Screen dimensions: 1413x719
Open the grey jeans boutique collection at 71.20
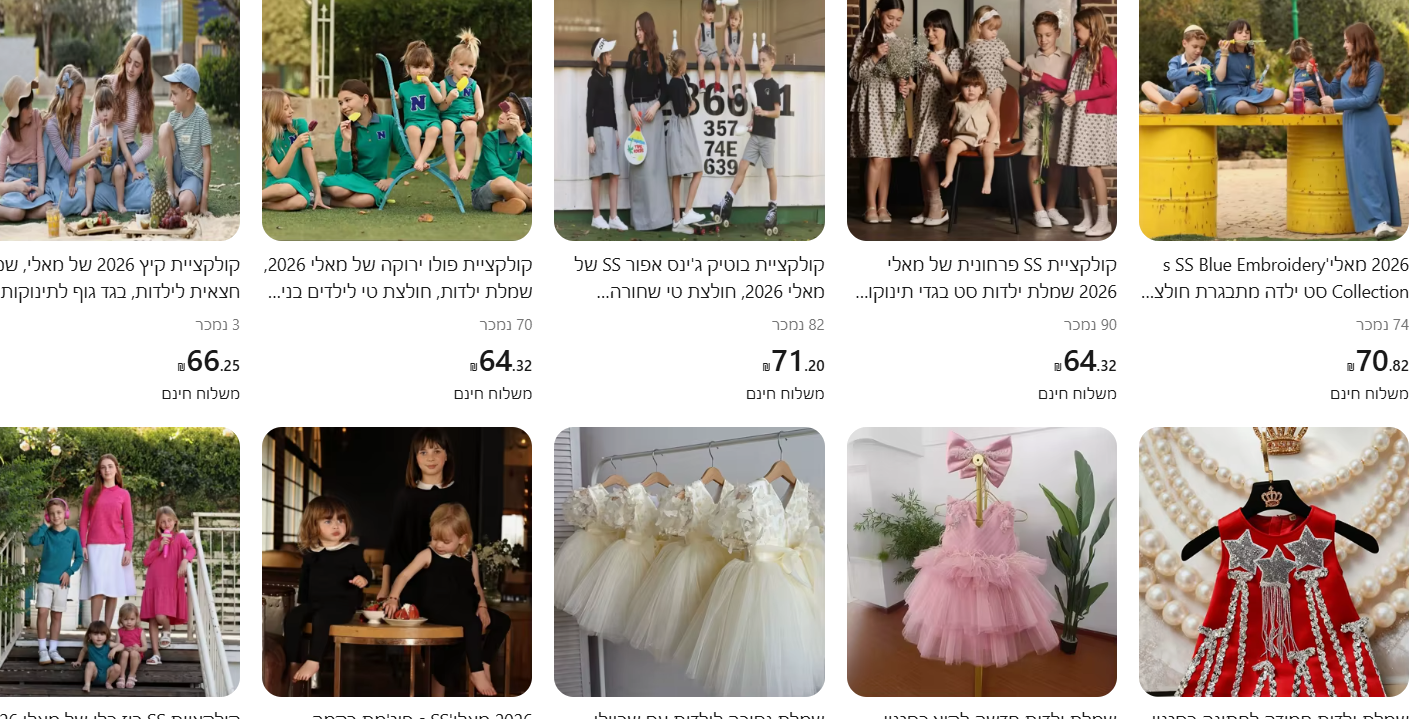tap(689, 120)
